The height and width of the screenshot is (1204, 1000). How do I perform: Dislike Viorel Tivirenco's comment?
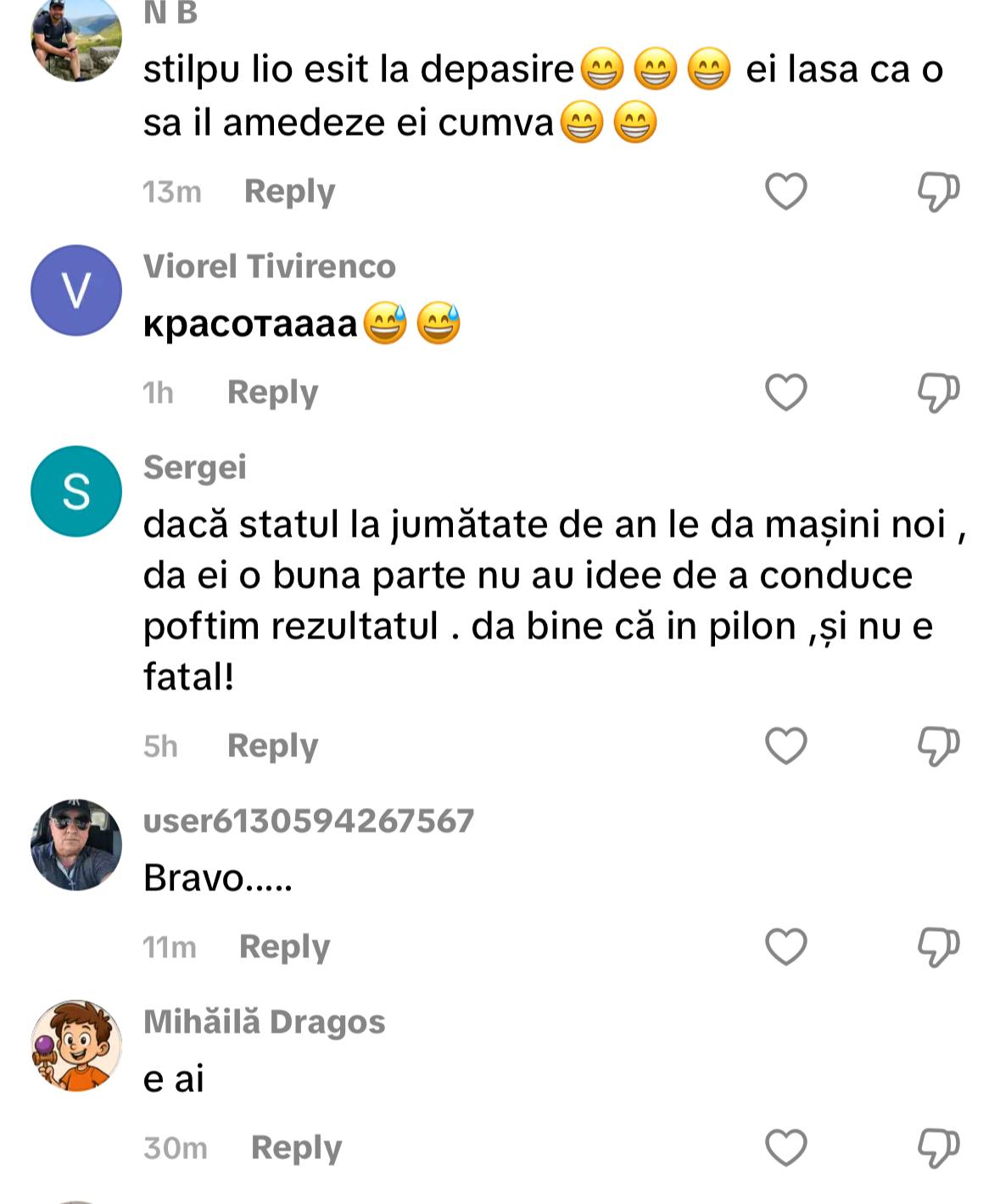937,392
